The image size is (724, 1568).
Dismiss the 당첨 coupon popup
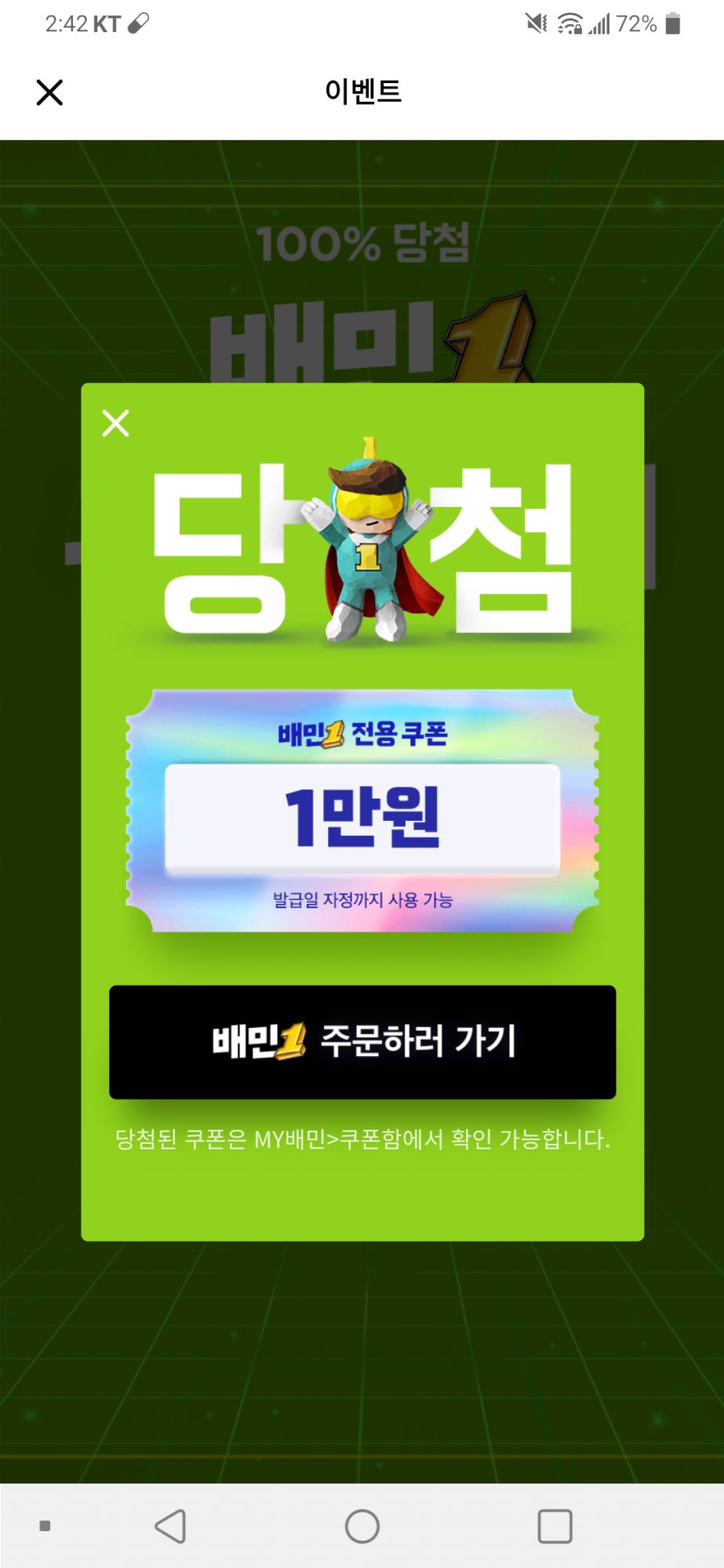(115, 423)
